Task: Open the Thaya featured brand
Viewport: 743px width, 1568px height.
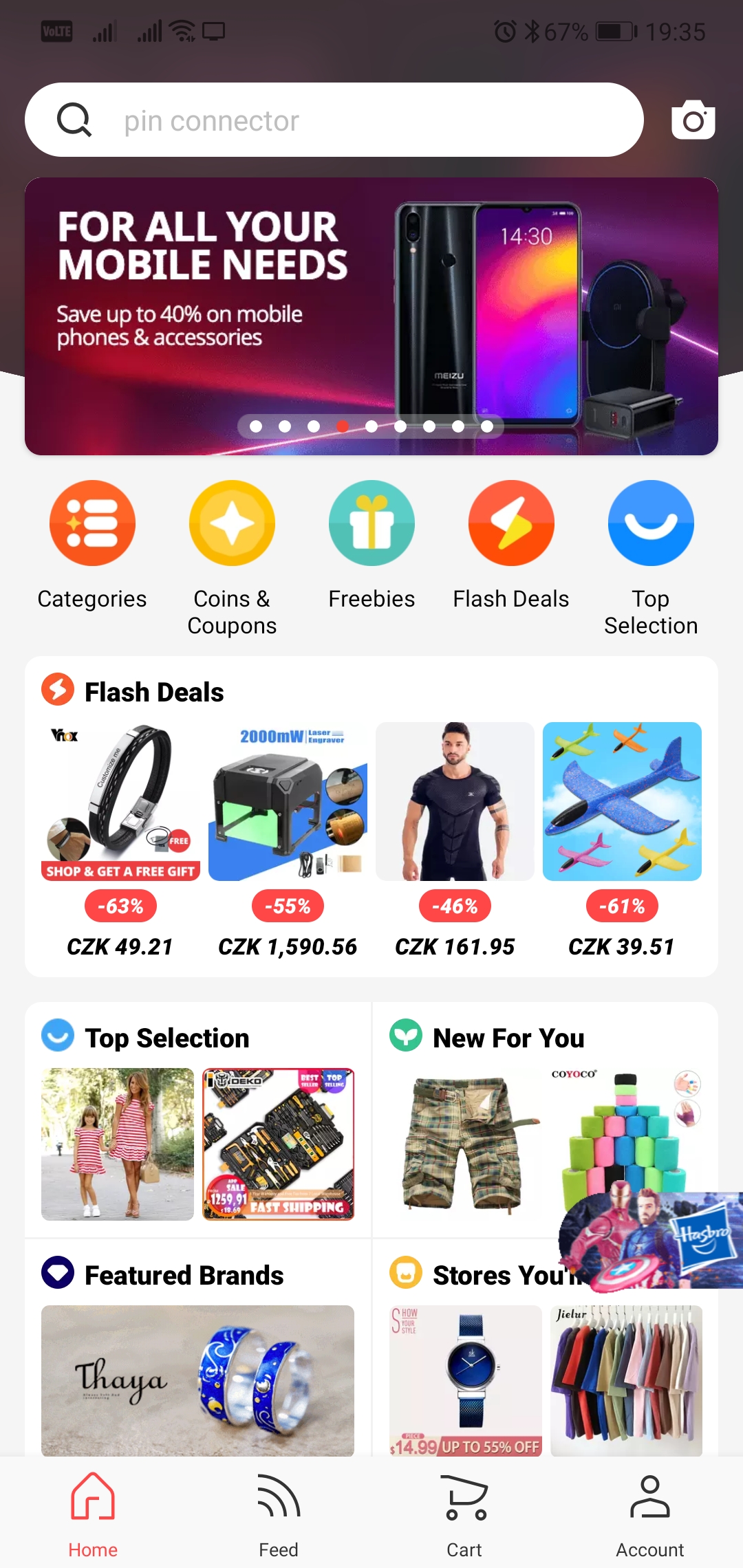Action: [197, 1380]
